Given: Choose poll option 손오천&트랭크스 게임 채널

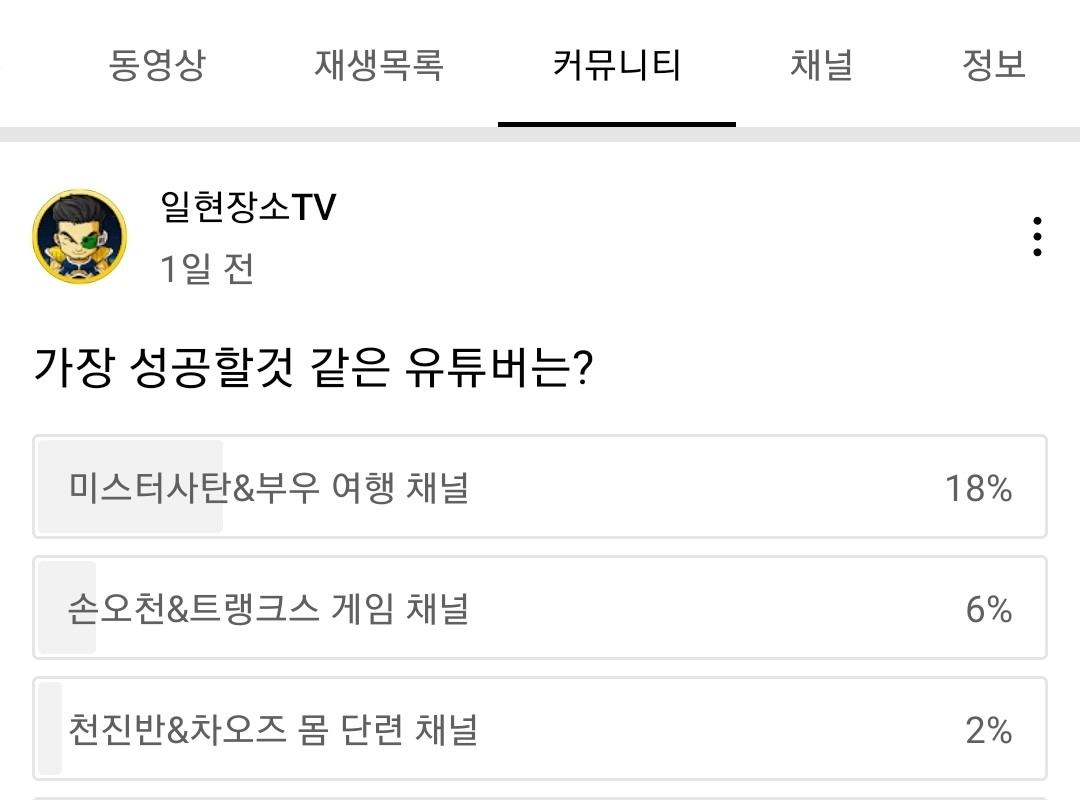Looking at the screenshot, I should pyautogui.click(x=540, y=609).
